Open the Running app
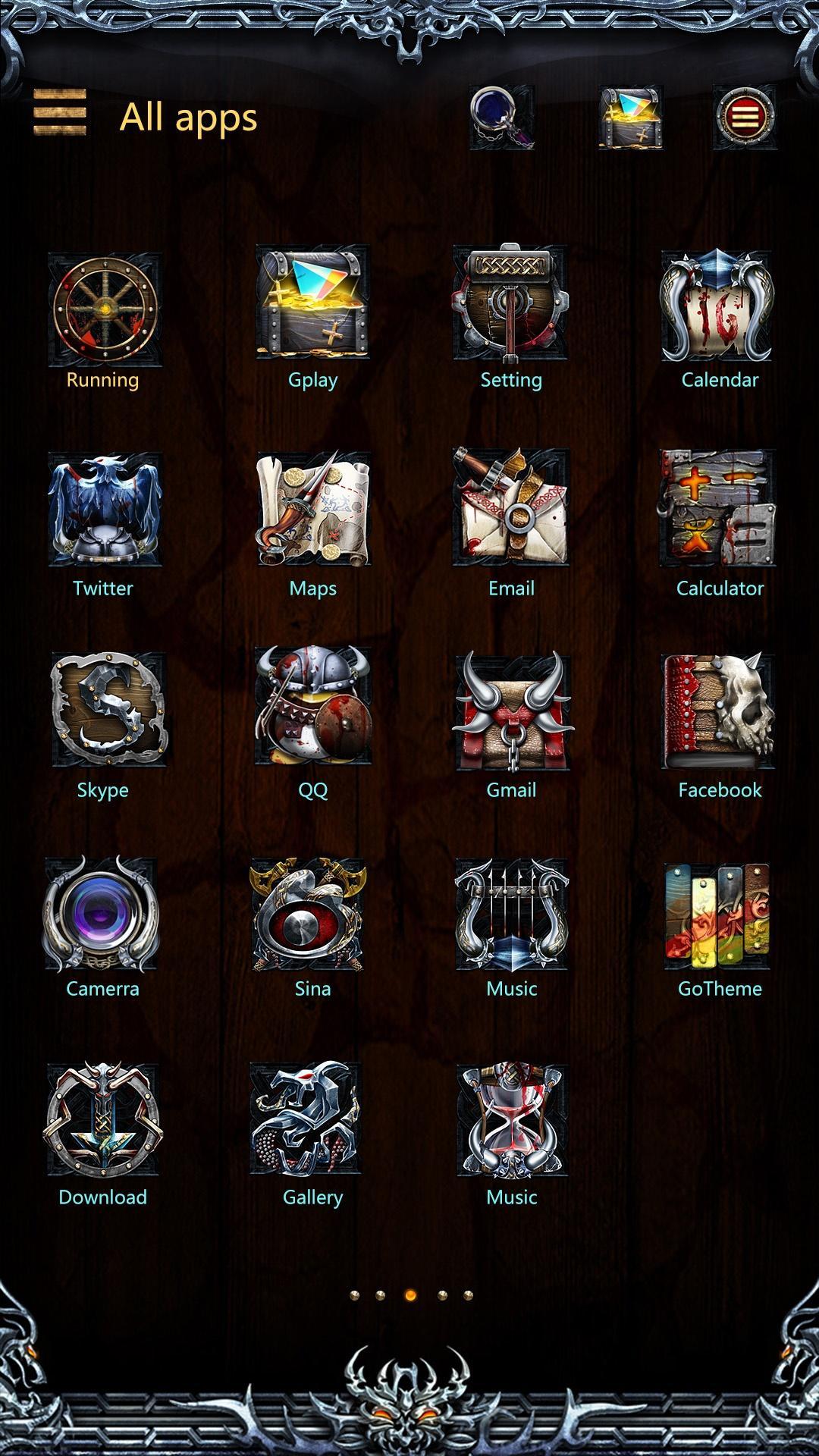Viewport: 819px width, 1456px height. [104, 309]
